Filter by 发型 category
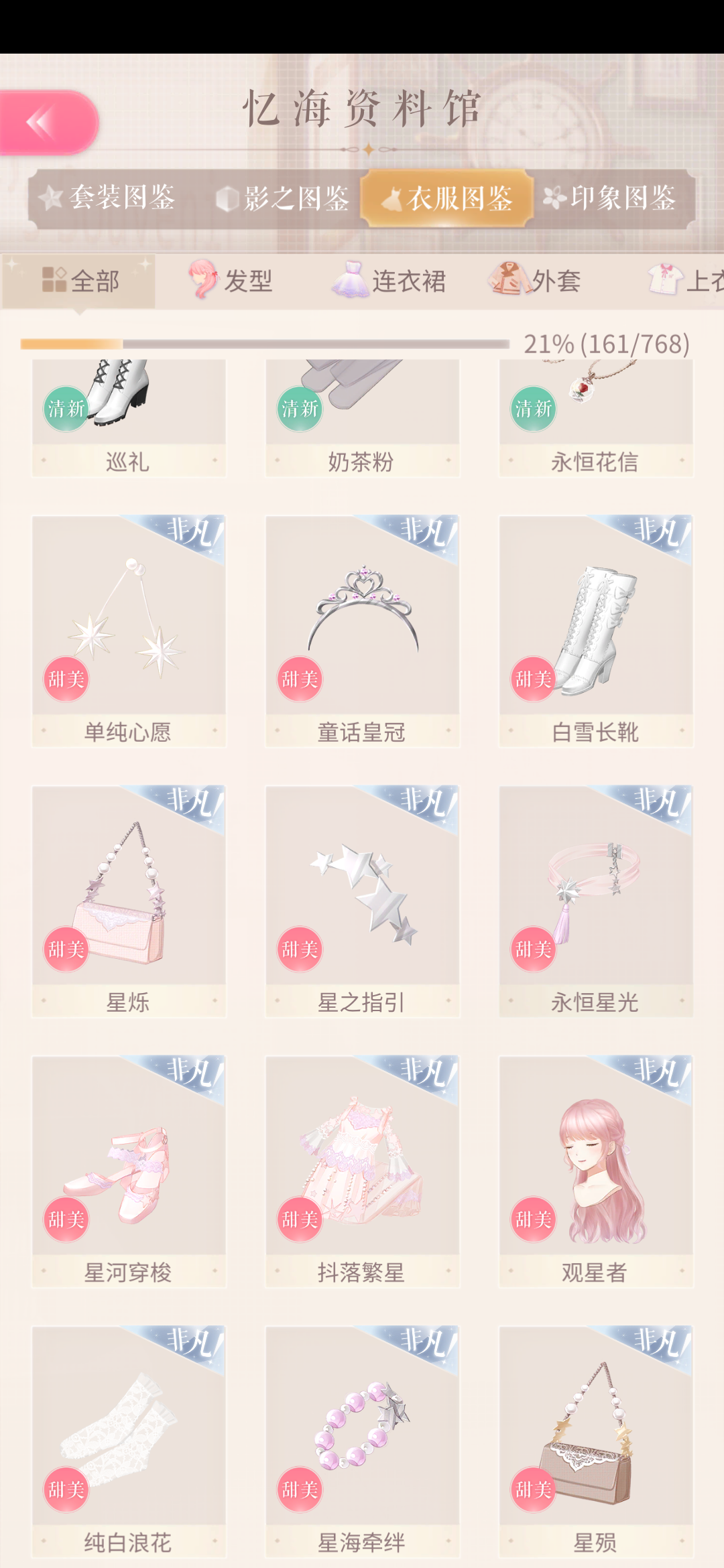Image resolution: width=724 pixels, height=1568 pixels. tap(231, 281)
